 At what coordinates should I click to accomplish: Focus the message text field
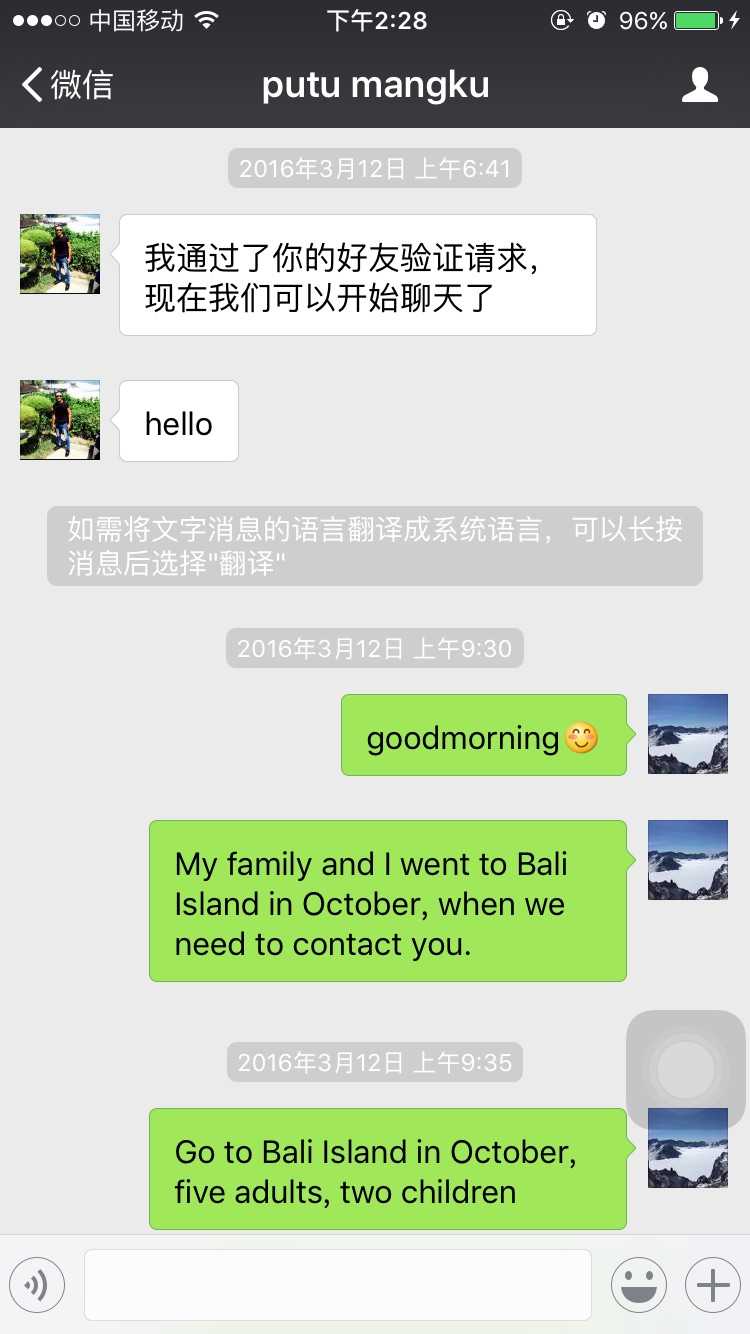(x=337, y=1285)
